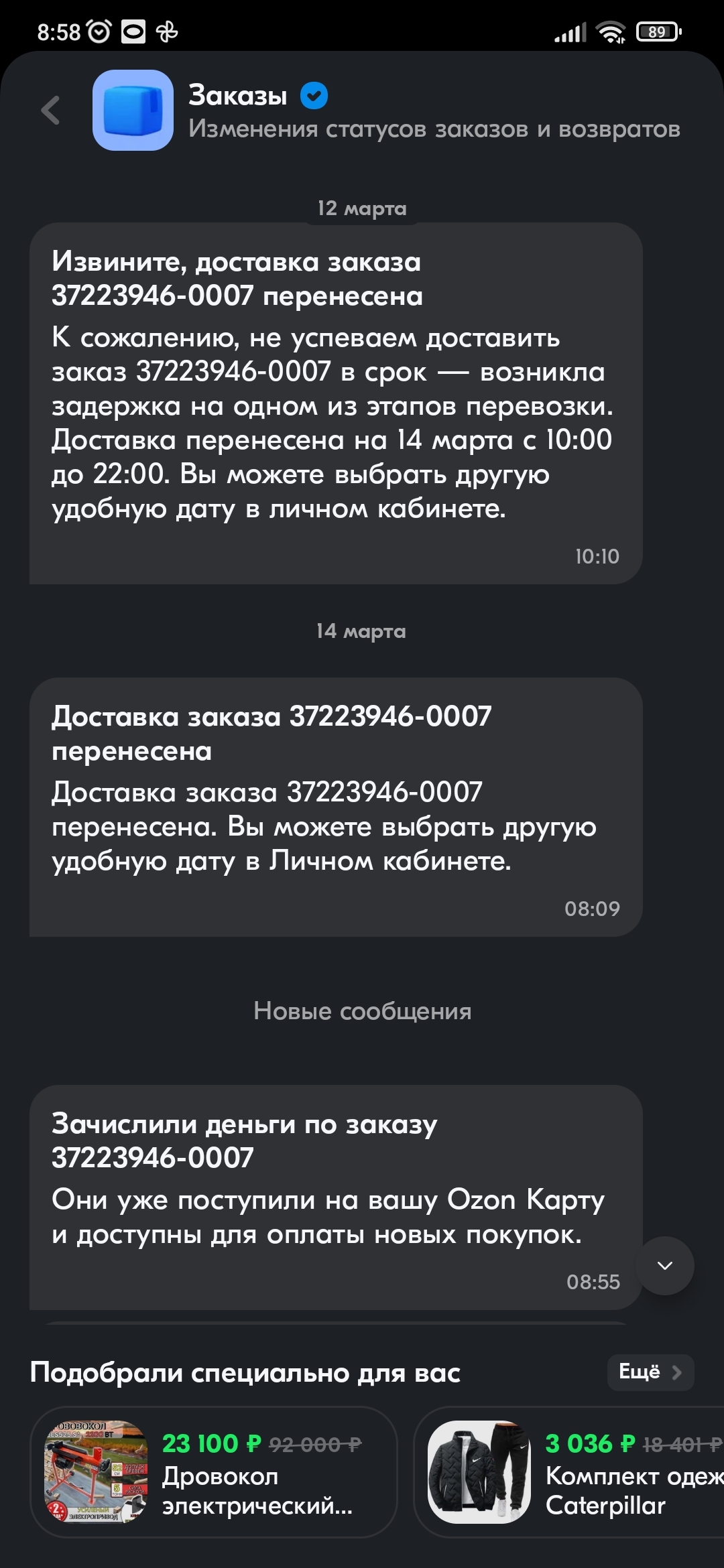
Task: Open the 12 марта delivery delay message
Action: 336,403
